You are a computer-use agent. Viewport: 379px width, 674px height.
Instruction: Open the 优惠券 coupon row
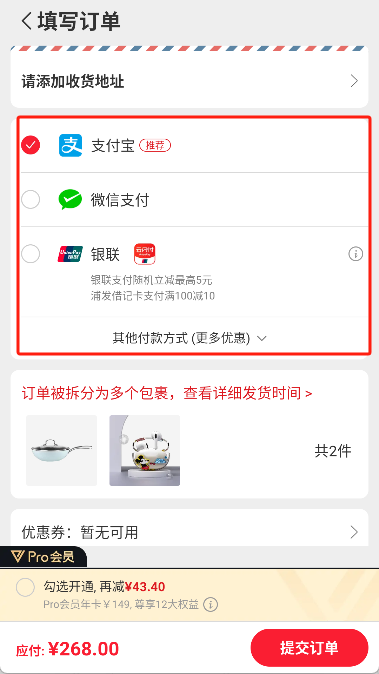click(x=190, y=532)
